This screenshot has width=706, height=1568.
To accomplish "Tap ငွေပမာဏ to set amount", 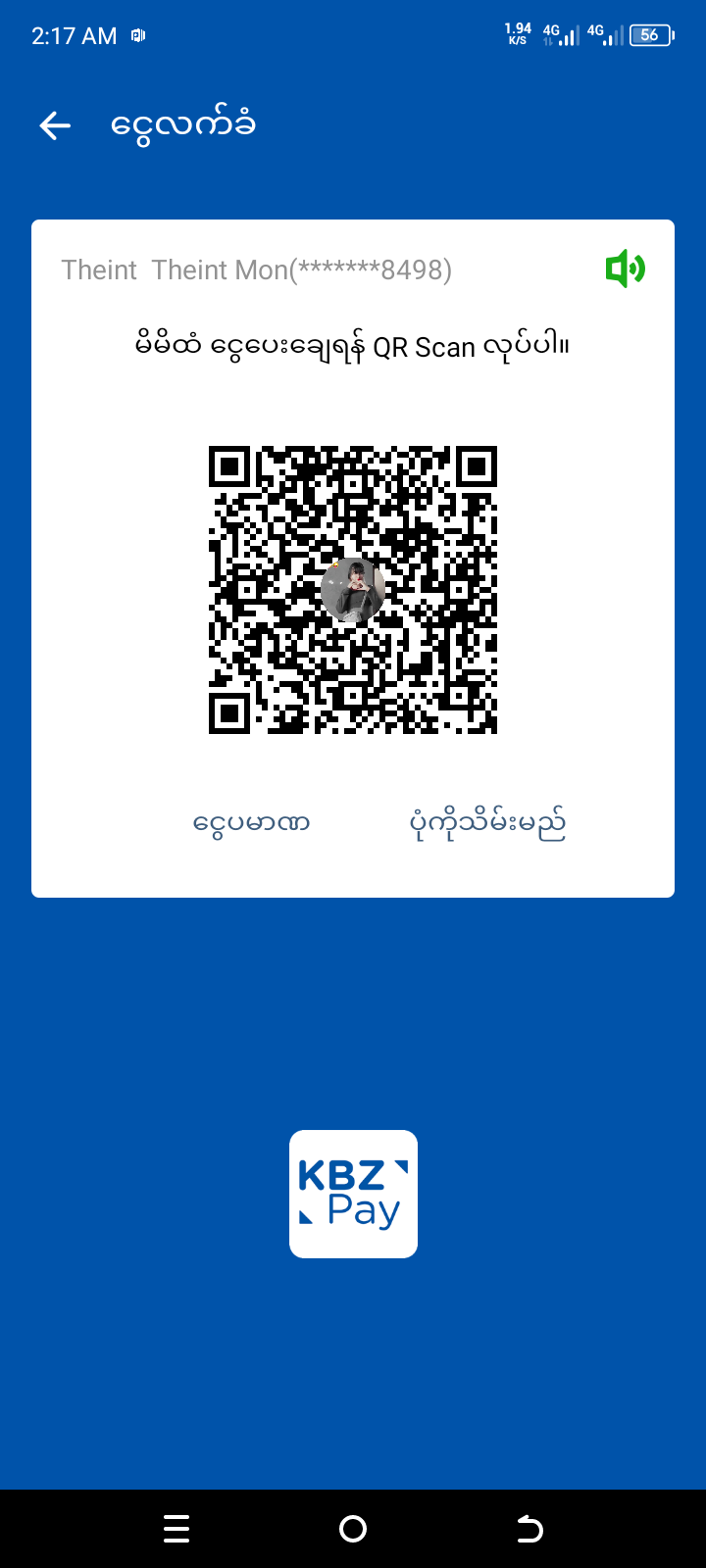I will pos(251,823).
